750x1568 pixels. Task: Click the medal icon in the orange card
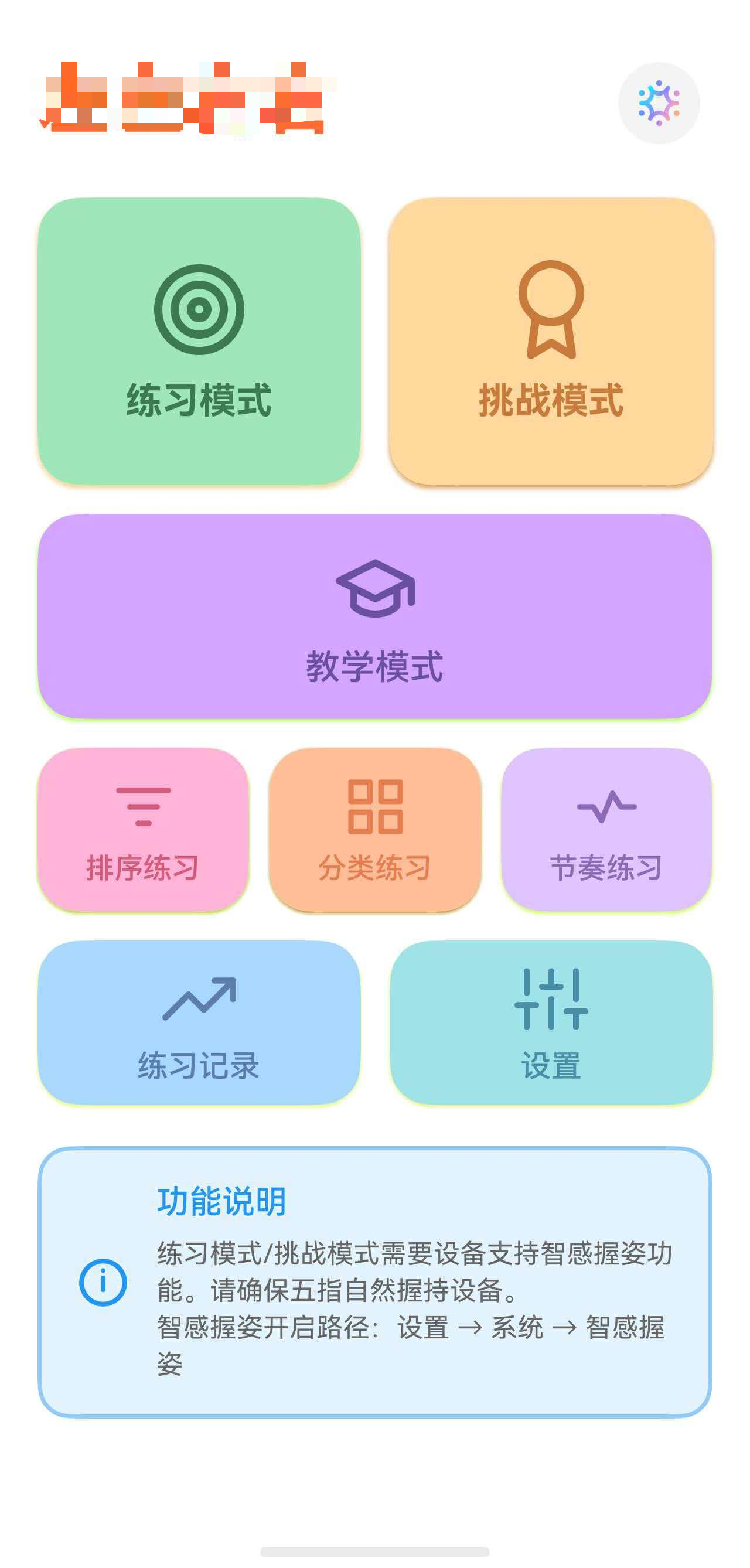550,309
